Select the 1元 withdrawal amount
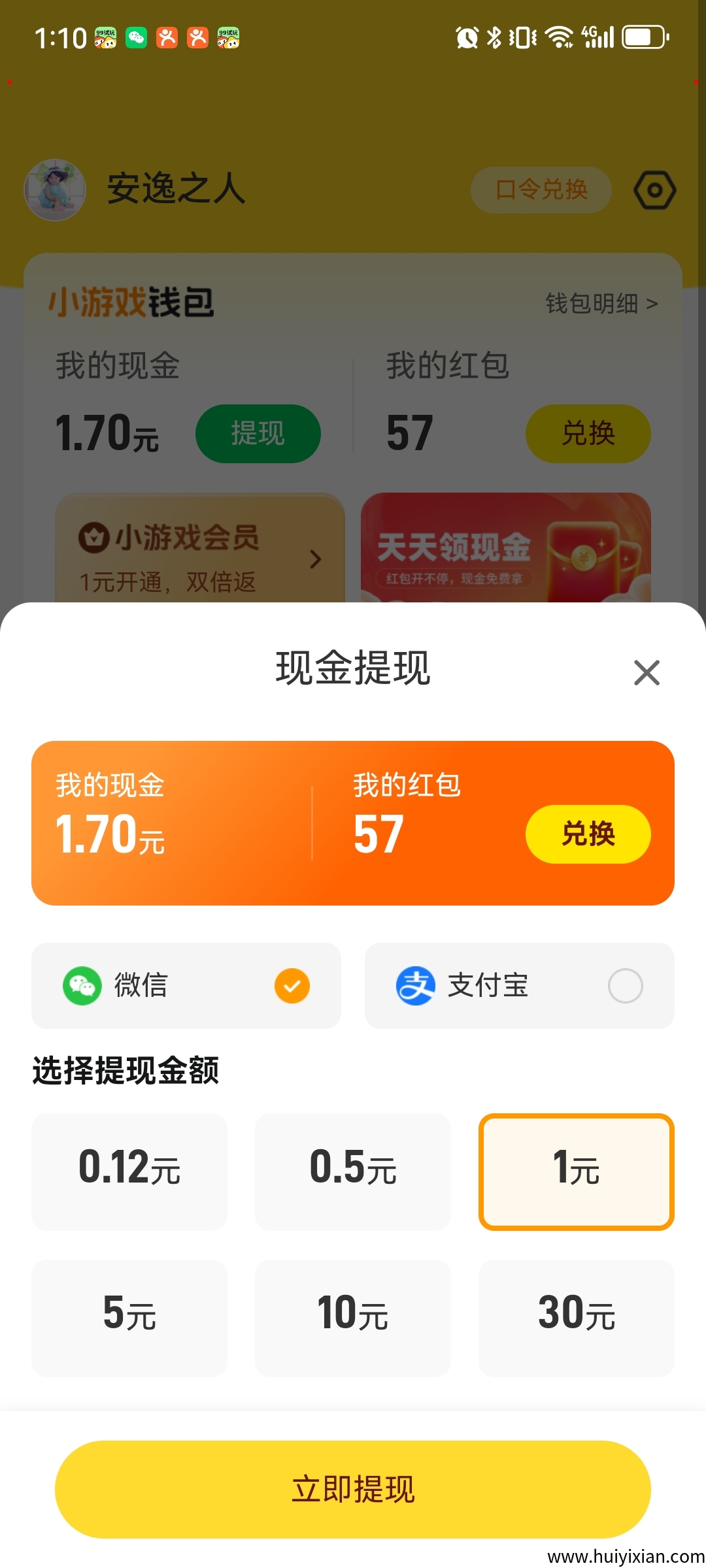The image size is (706, 1568). click(x=576, y=1171)
